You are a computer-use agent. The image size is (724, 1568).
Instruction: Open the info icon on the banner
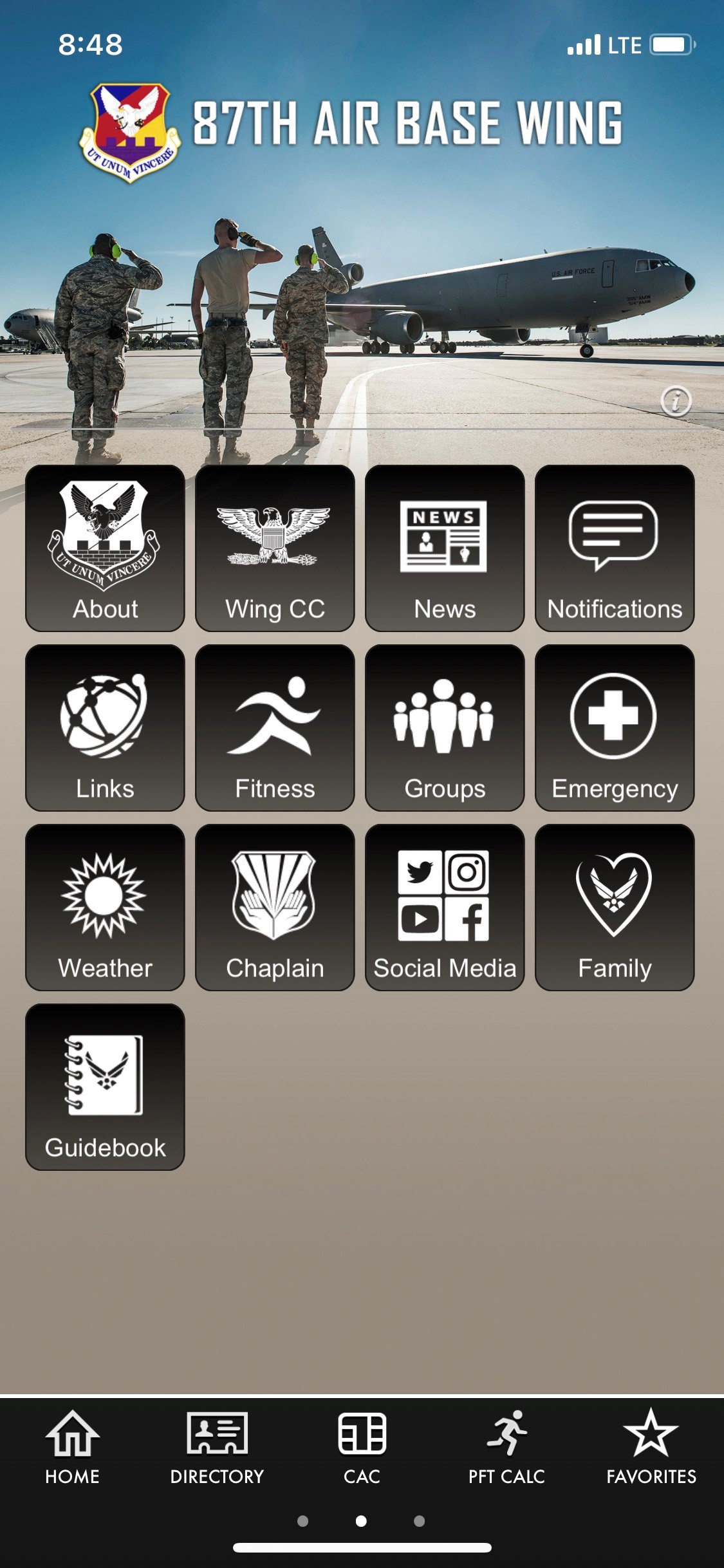(676, 402)
